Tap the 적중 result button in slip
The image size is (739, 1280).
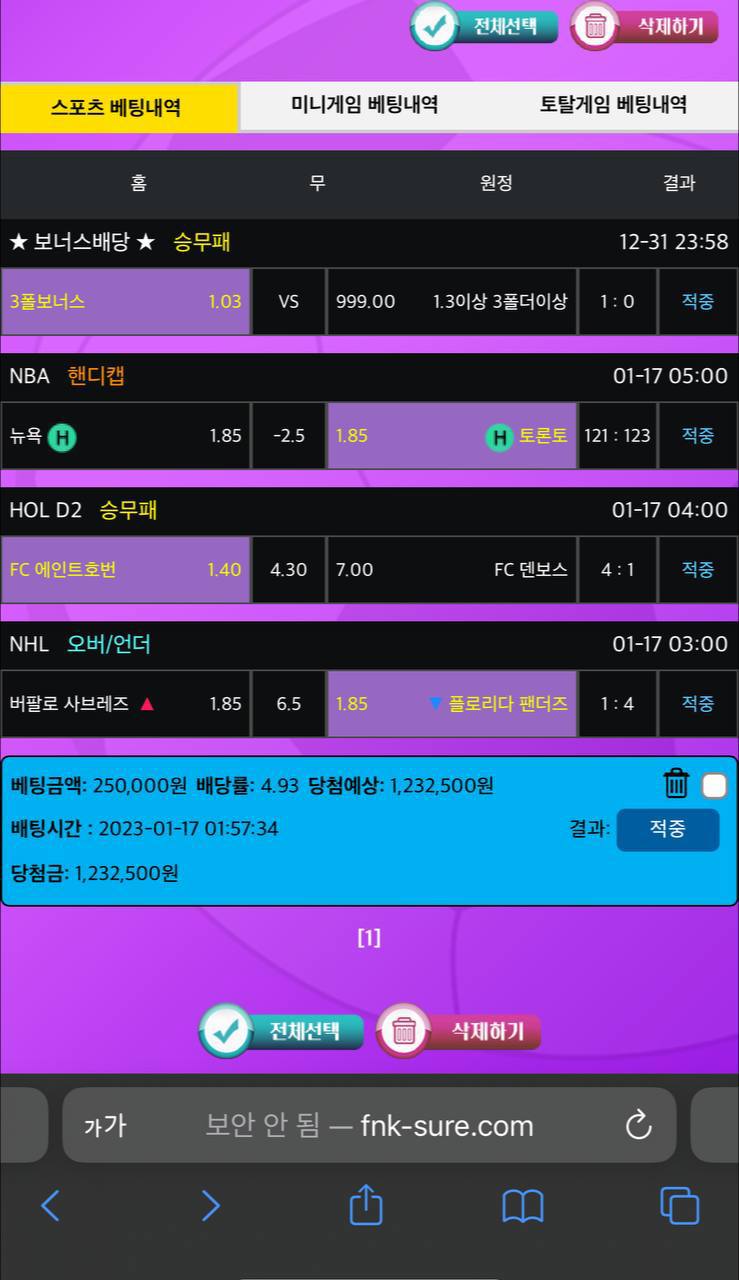(x=667, y=830)
